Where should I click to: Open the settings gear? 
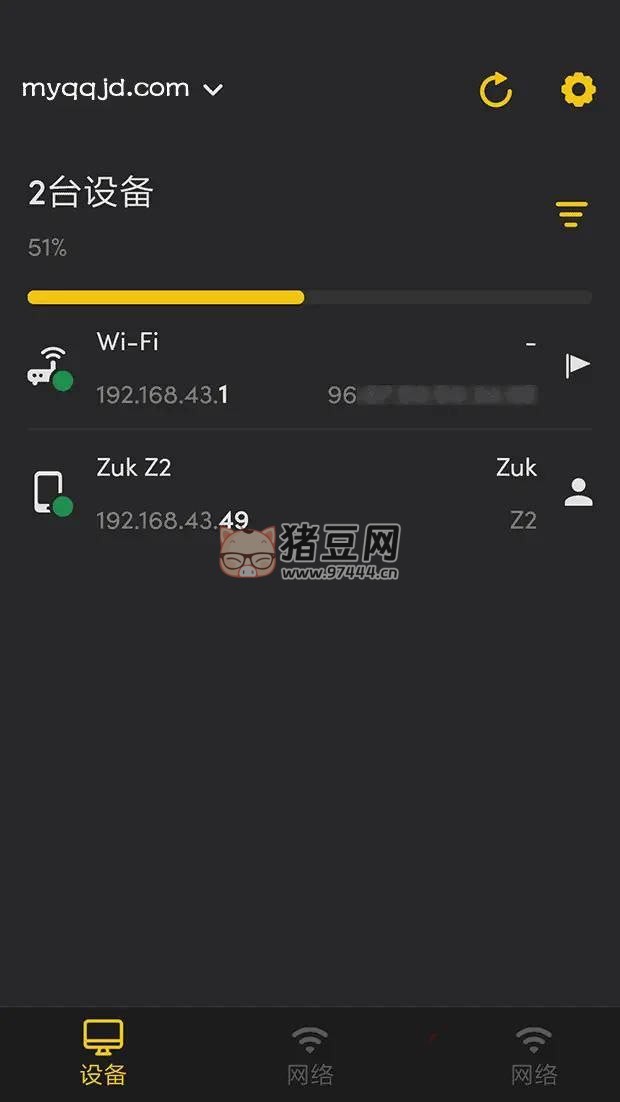click(x=578, y=90)
